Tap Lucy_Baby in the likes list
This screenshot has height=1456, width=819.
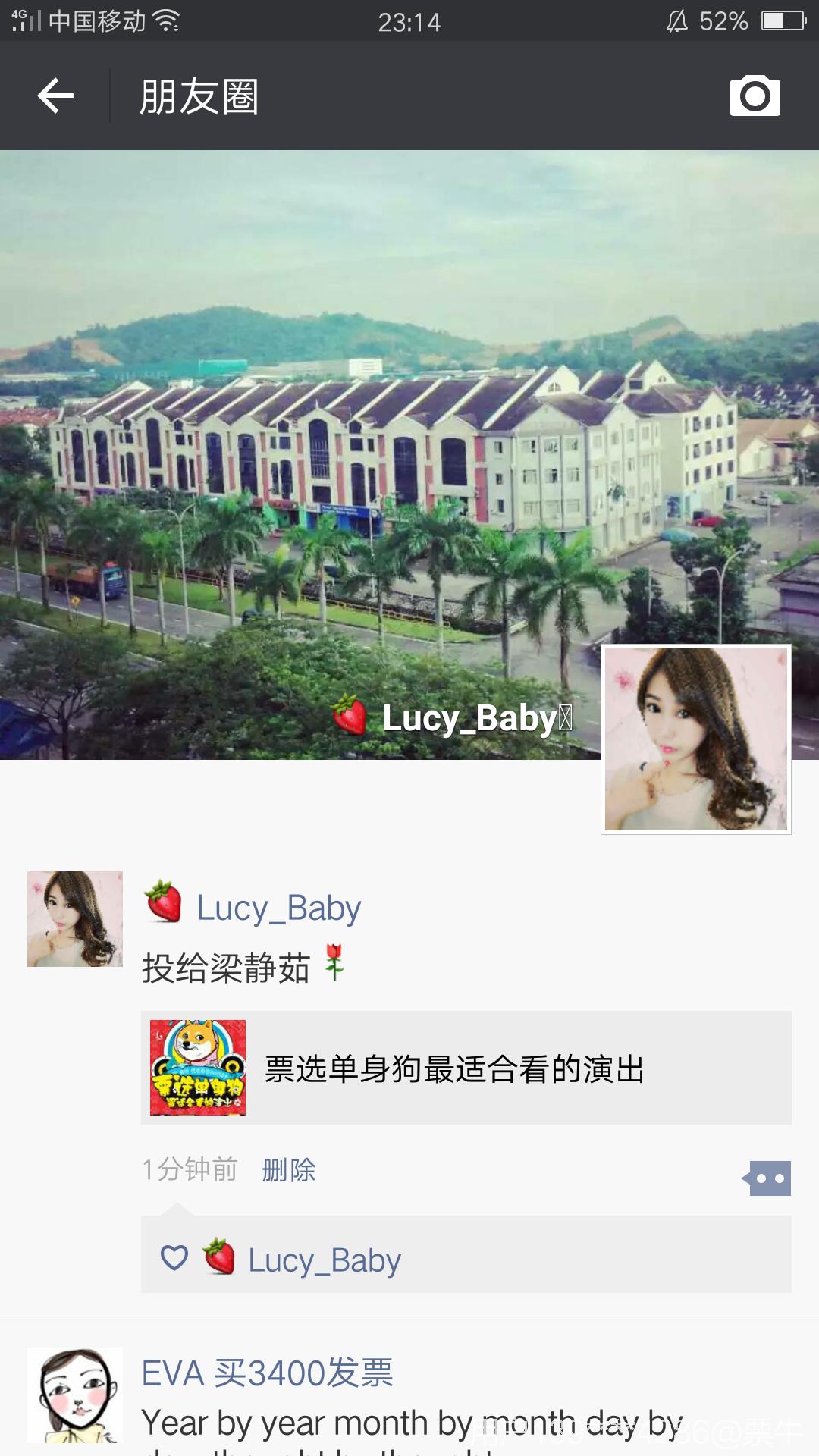pyautogui.click(x=324, y=1260)
